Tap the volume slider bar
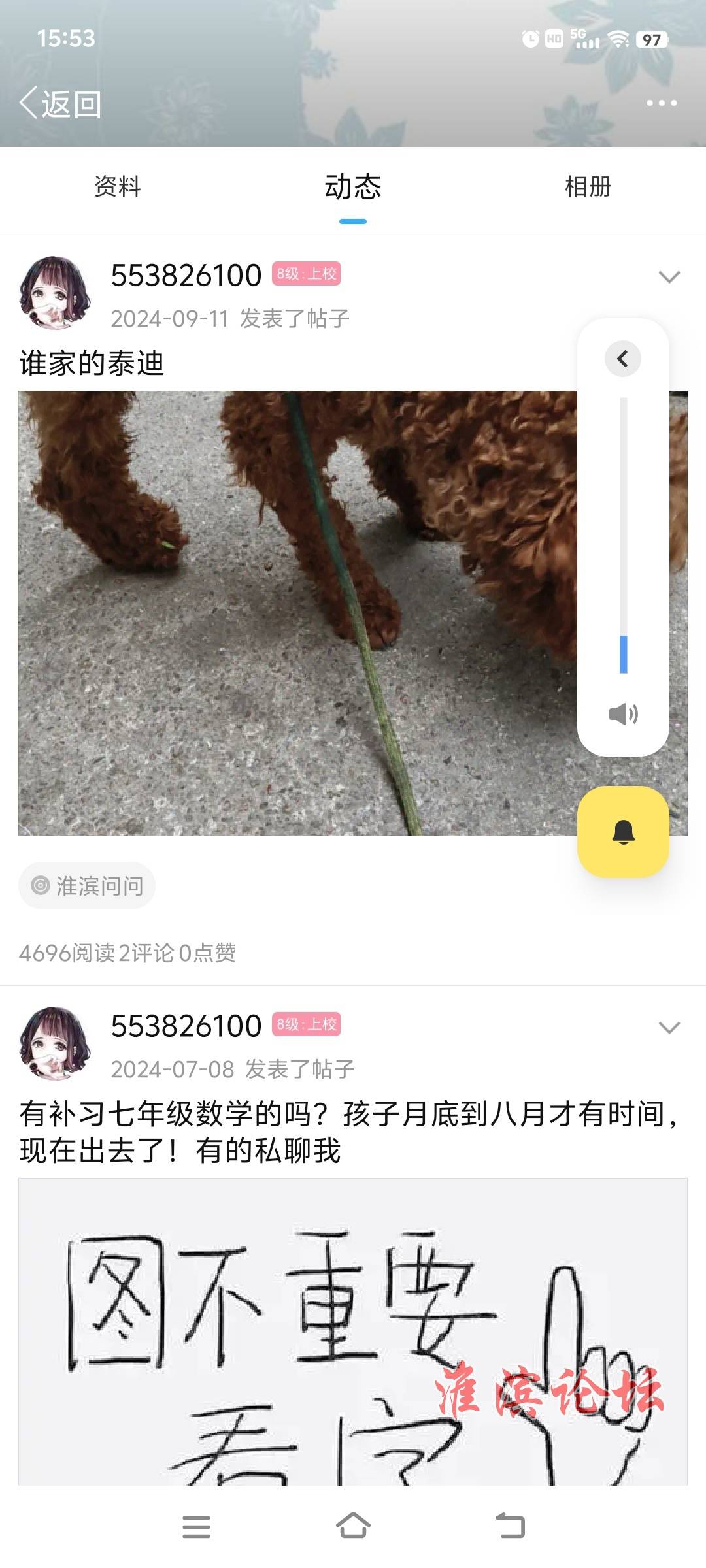 [x=623, y=536]
